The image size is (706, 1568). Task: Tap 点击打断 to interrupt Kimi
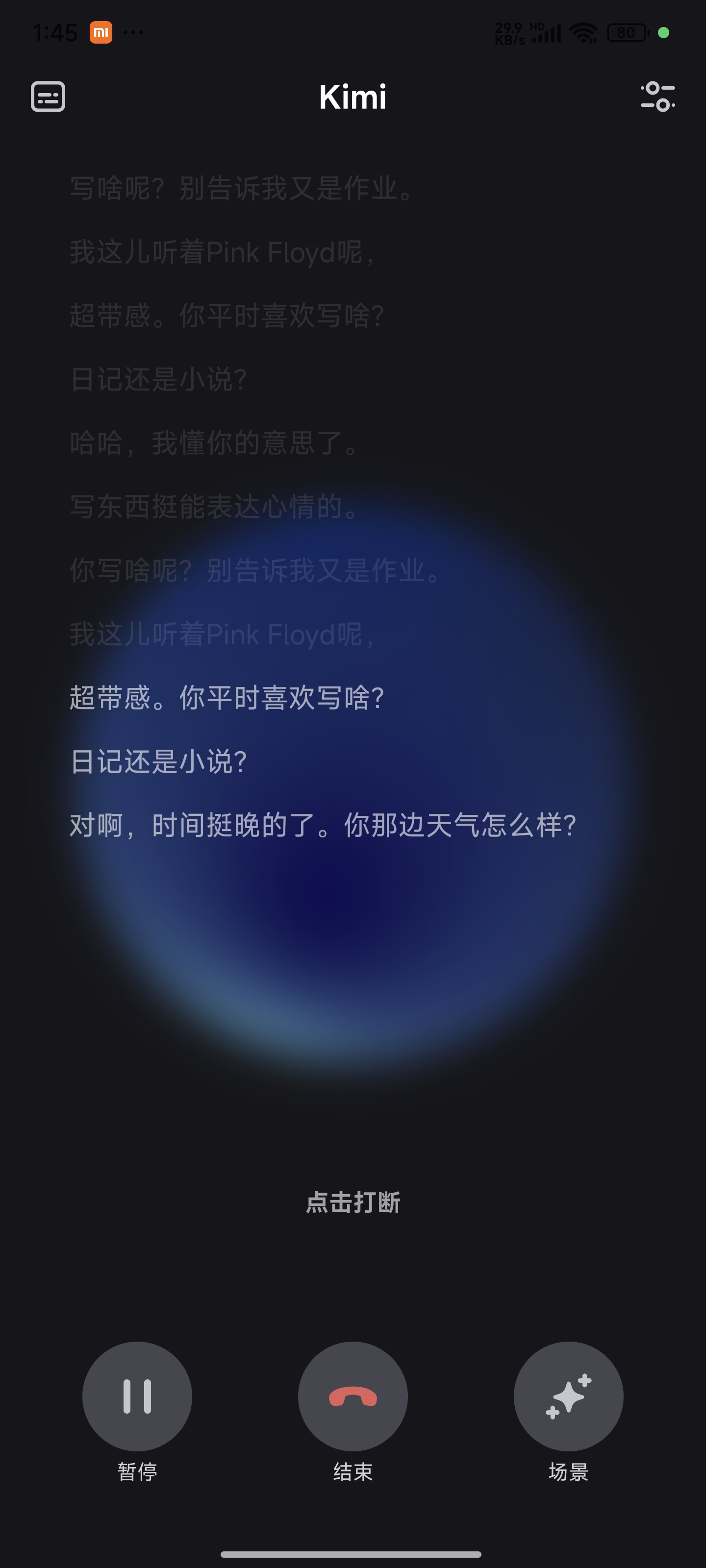pos(353,1202)
